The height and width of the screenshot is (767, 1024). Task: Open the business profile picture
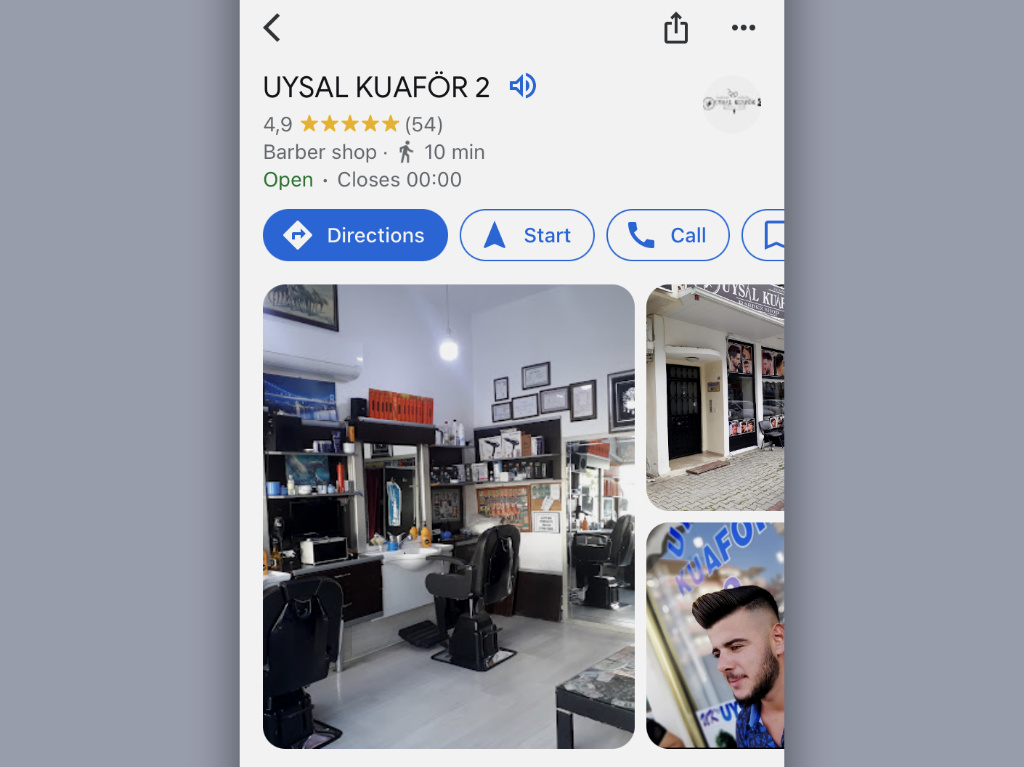point(732,104)
